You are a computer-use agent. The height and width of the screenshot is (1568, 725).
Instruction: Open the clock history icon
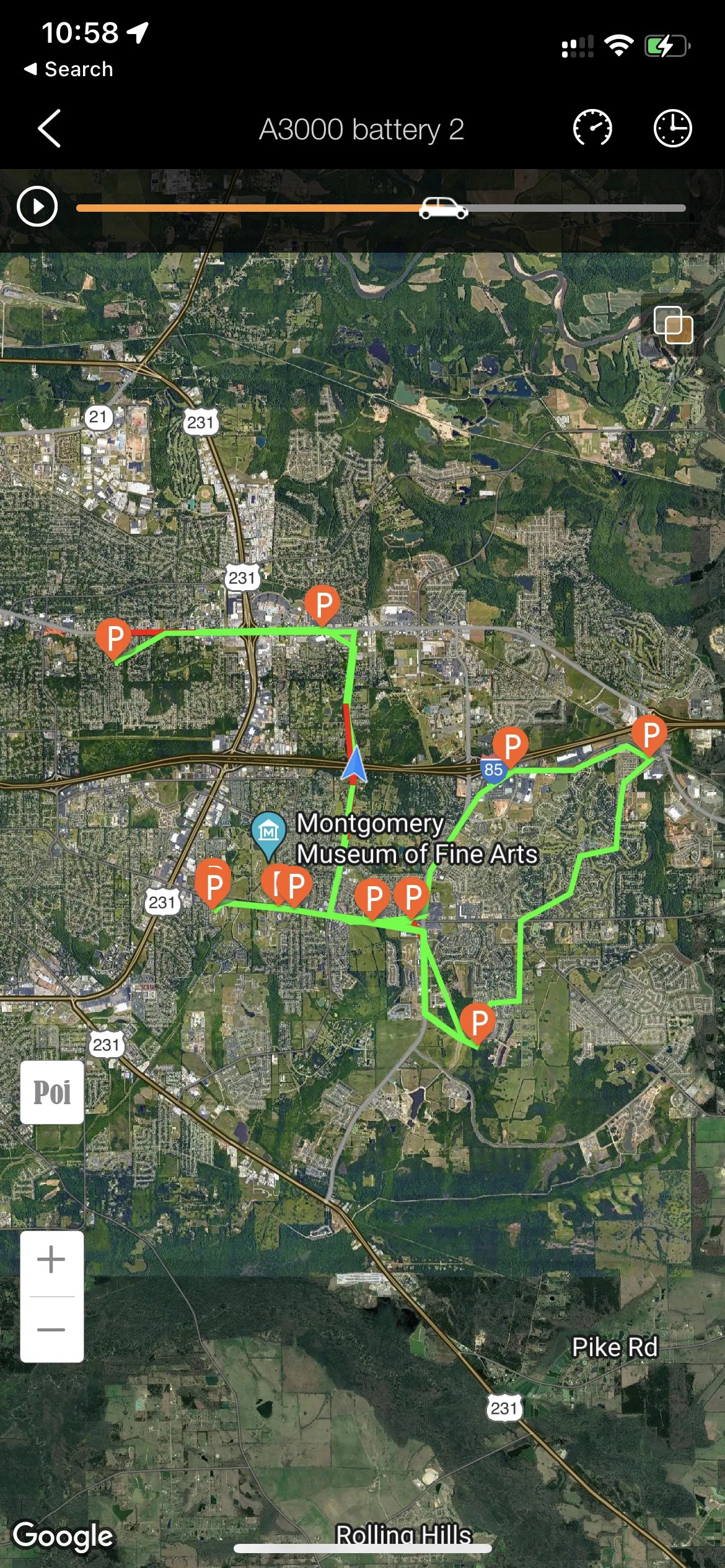click(672, 129)
